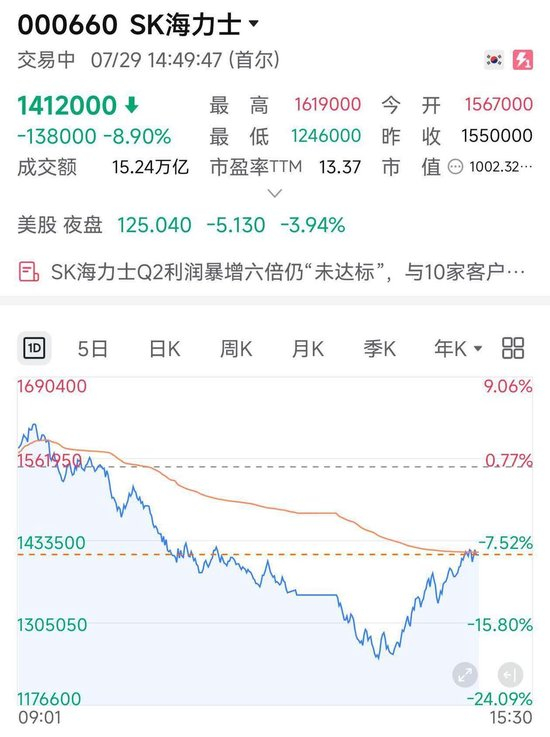The height and width of the screenshot is (737, 550).
Task: Select the 1D chart tab
Action: [x=34, y=348]
